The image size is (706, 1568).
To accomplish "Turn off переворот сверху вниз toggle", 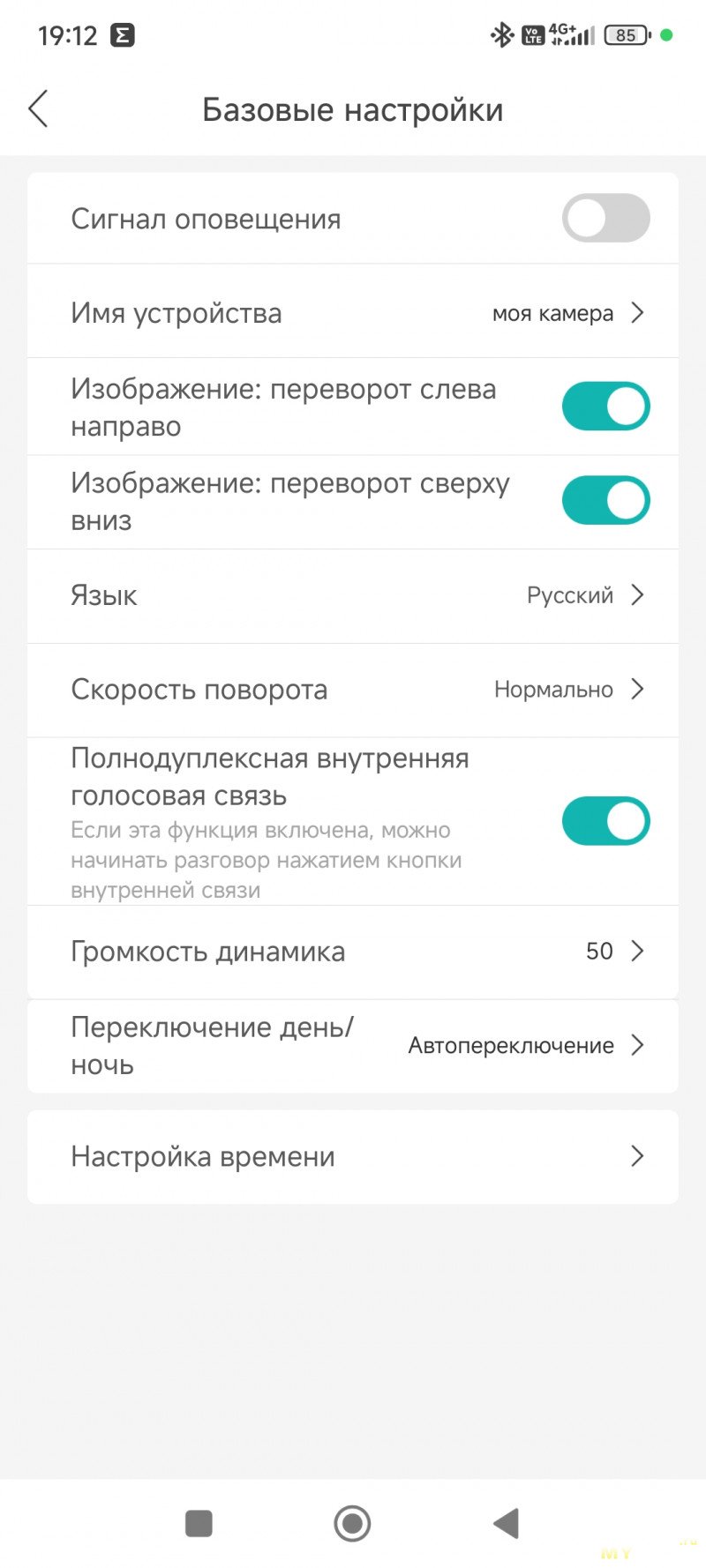I will [x=606, y=501].
